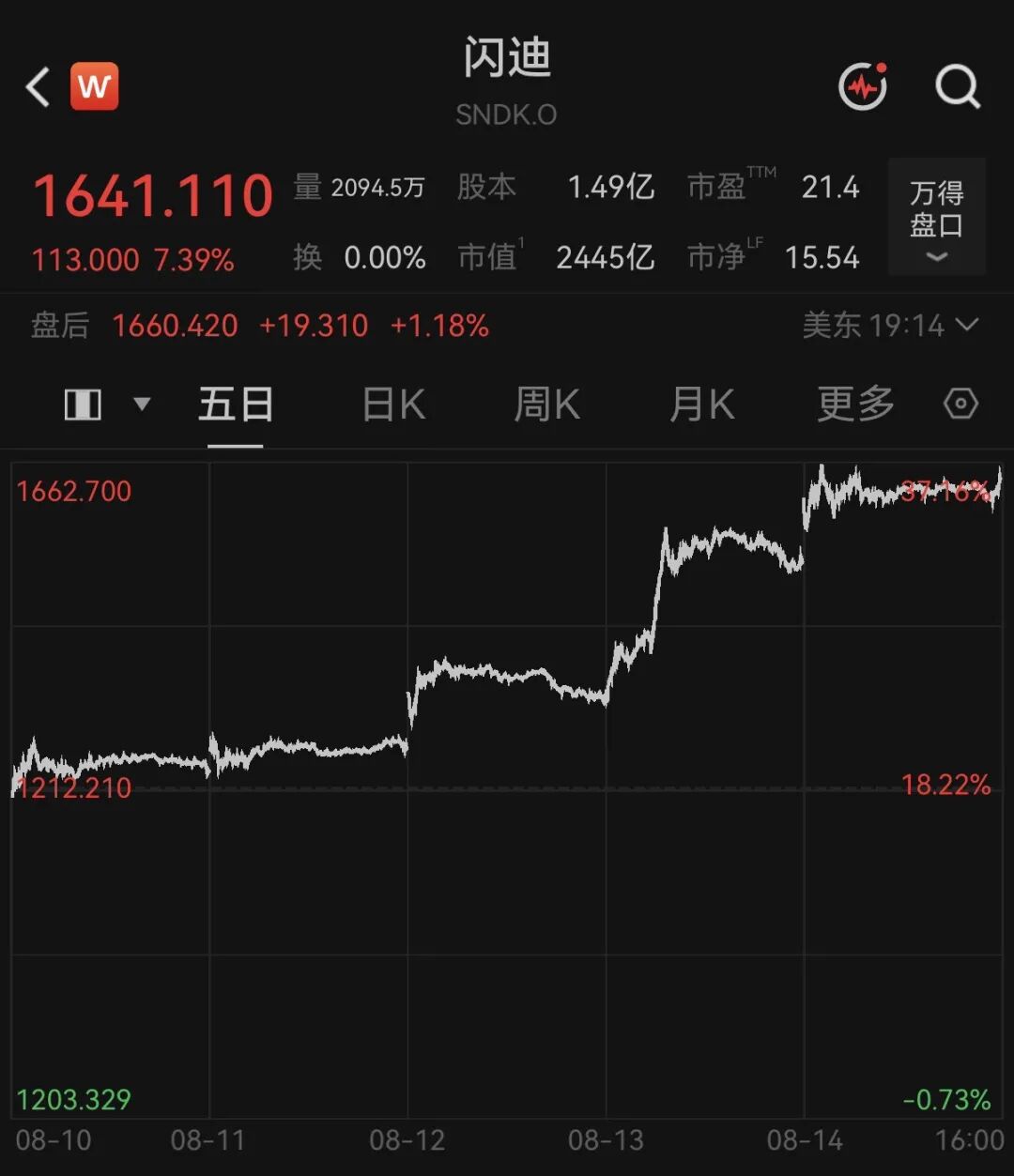Image resolution: width=1014 pixels, height=1176 pixels.
Task: Expand the 万得盘口 panel
Action: [936, 217]
